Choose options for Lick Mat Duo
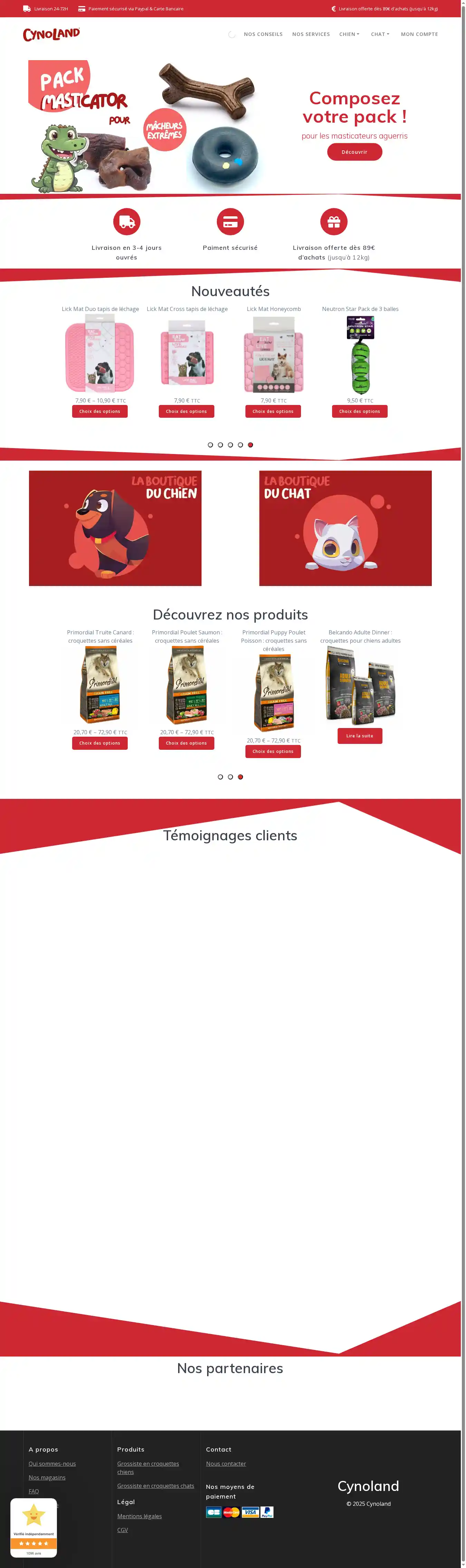 [x=100, y=412]
